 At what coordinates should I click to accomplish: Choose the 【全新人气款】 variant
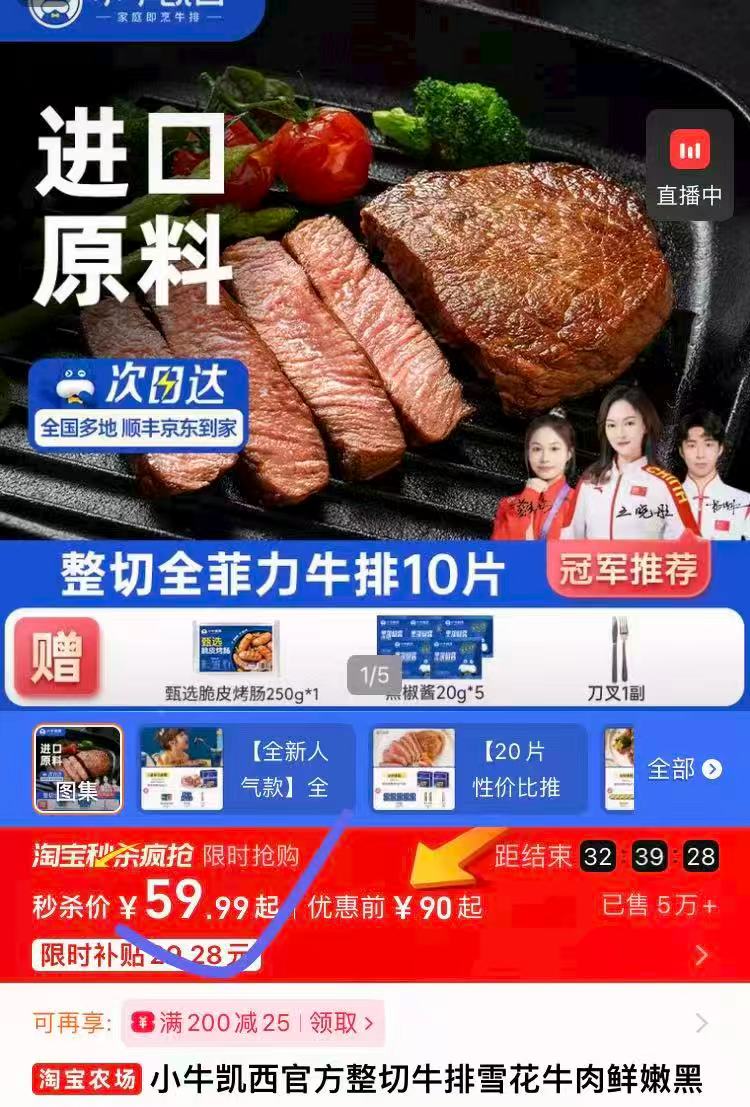(246, 768)
